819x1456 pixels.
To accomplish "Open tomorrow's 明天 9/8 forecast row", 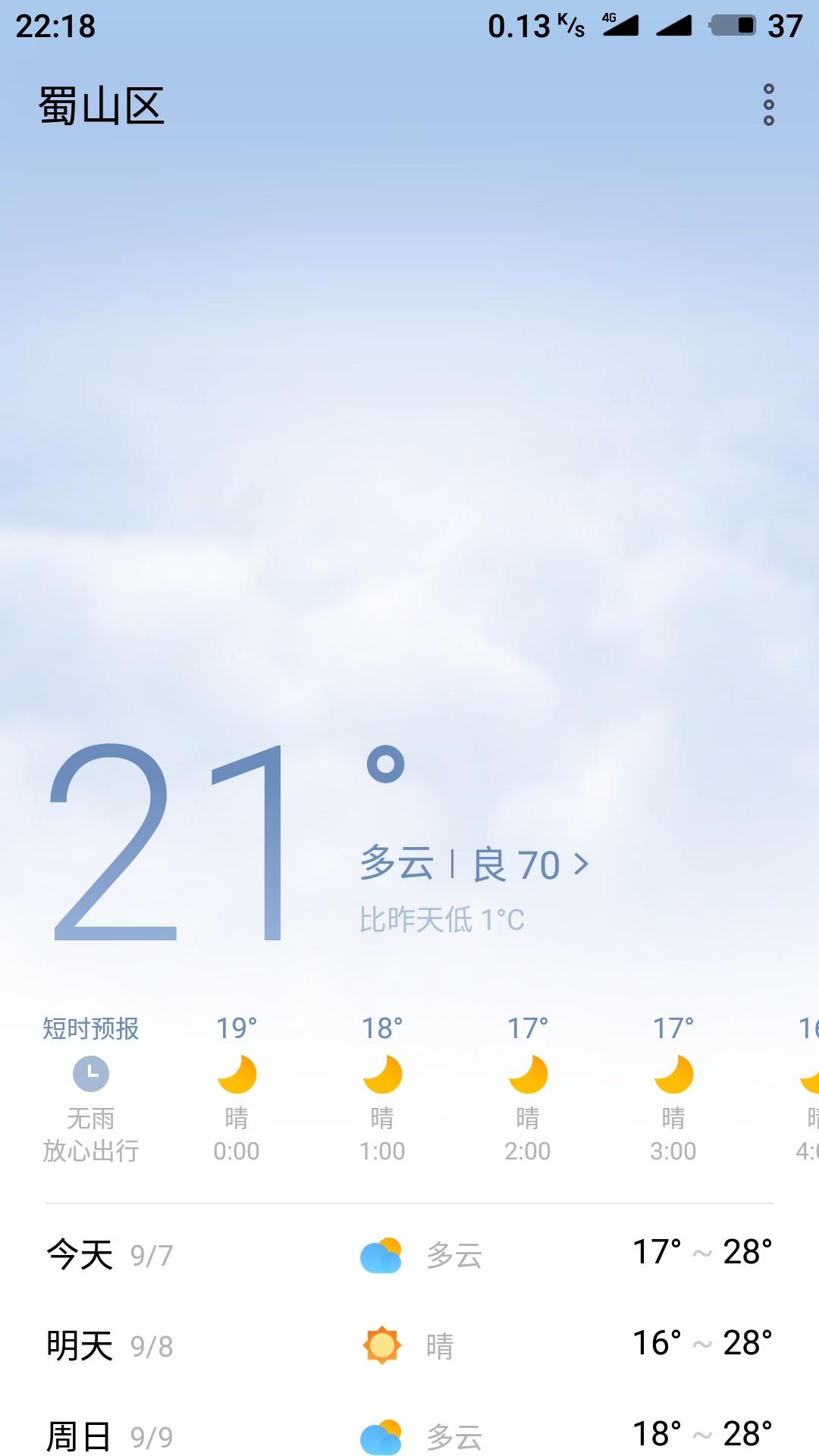I will (x=409, y=1345).
